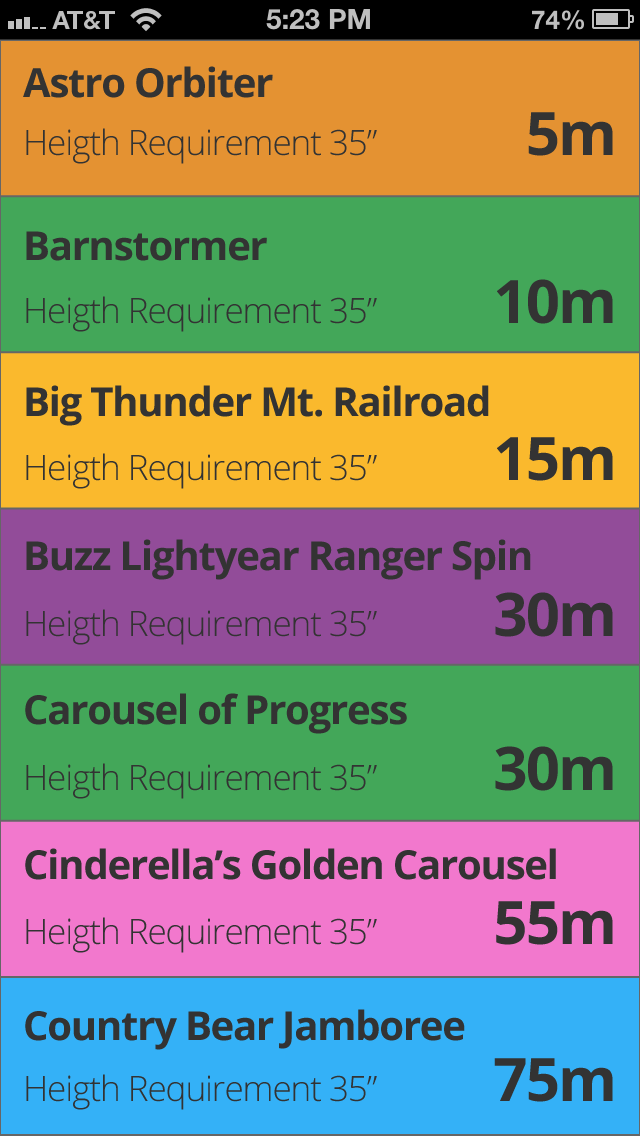Open Big Thunder Mt. Railroad details
Screen dimensions: 640x1136
[x=320, y=430]
